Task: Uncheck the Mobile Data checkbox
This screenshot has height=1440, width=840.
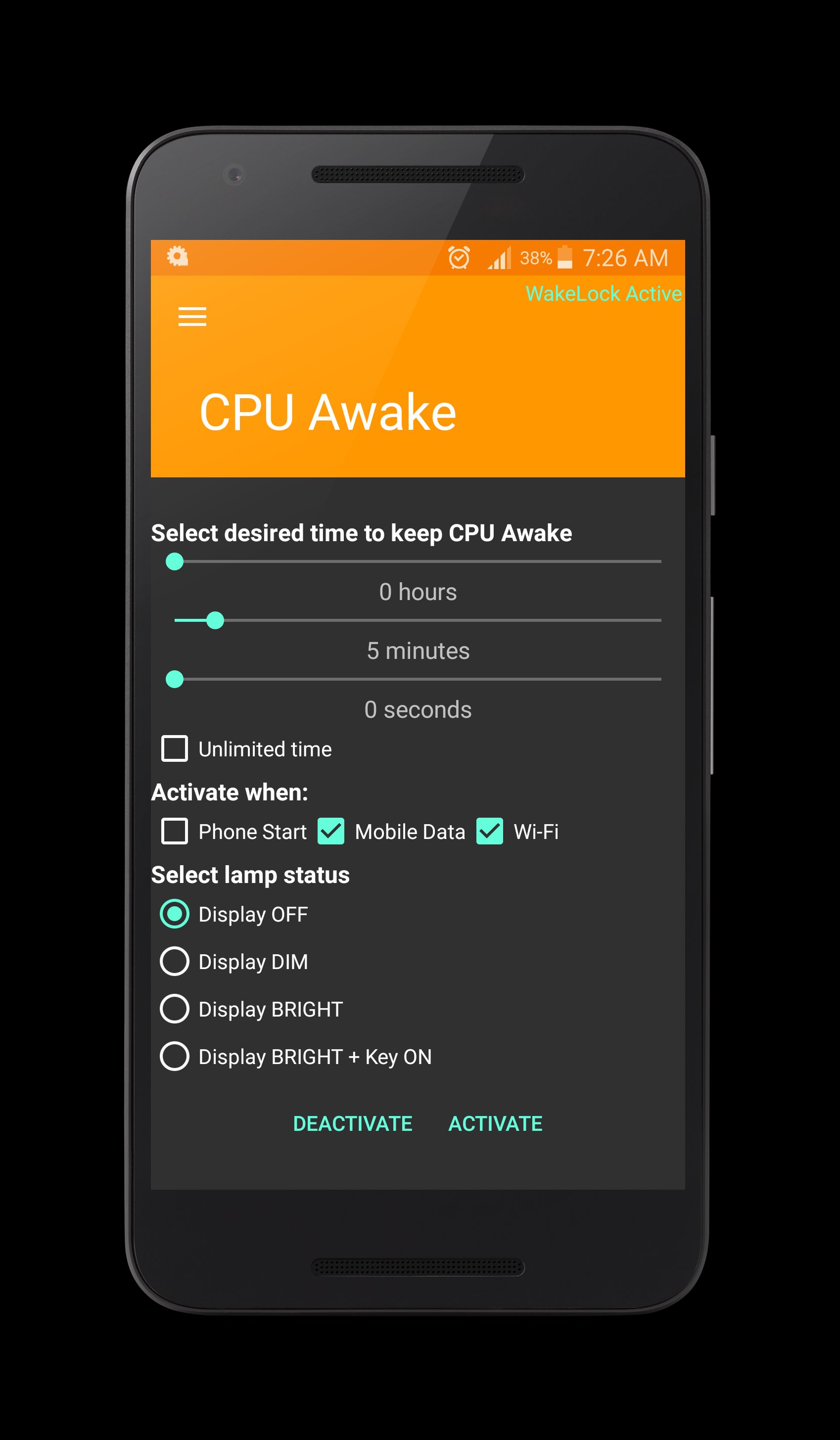Action: 331,832
